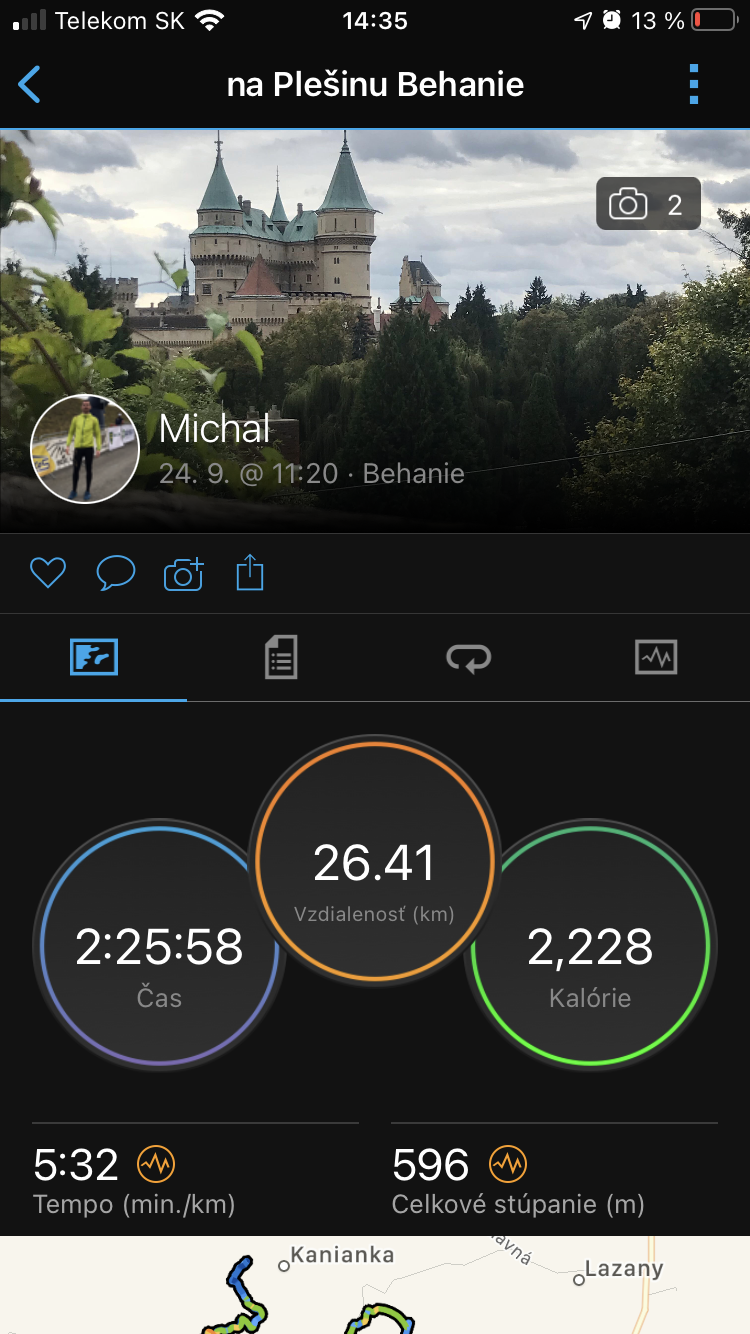Open the activity photos counter badge
The image size is (750, 1334).
[x=648, y=204]
